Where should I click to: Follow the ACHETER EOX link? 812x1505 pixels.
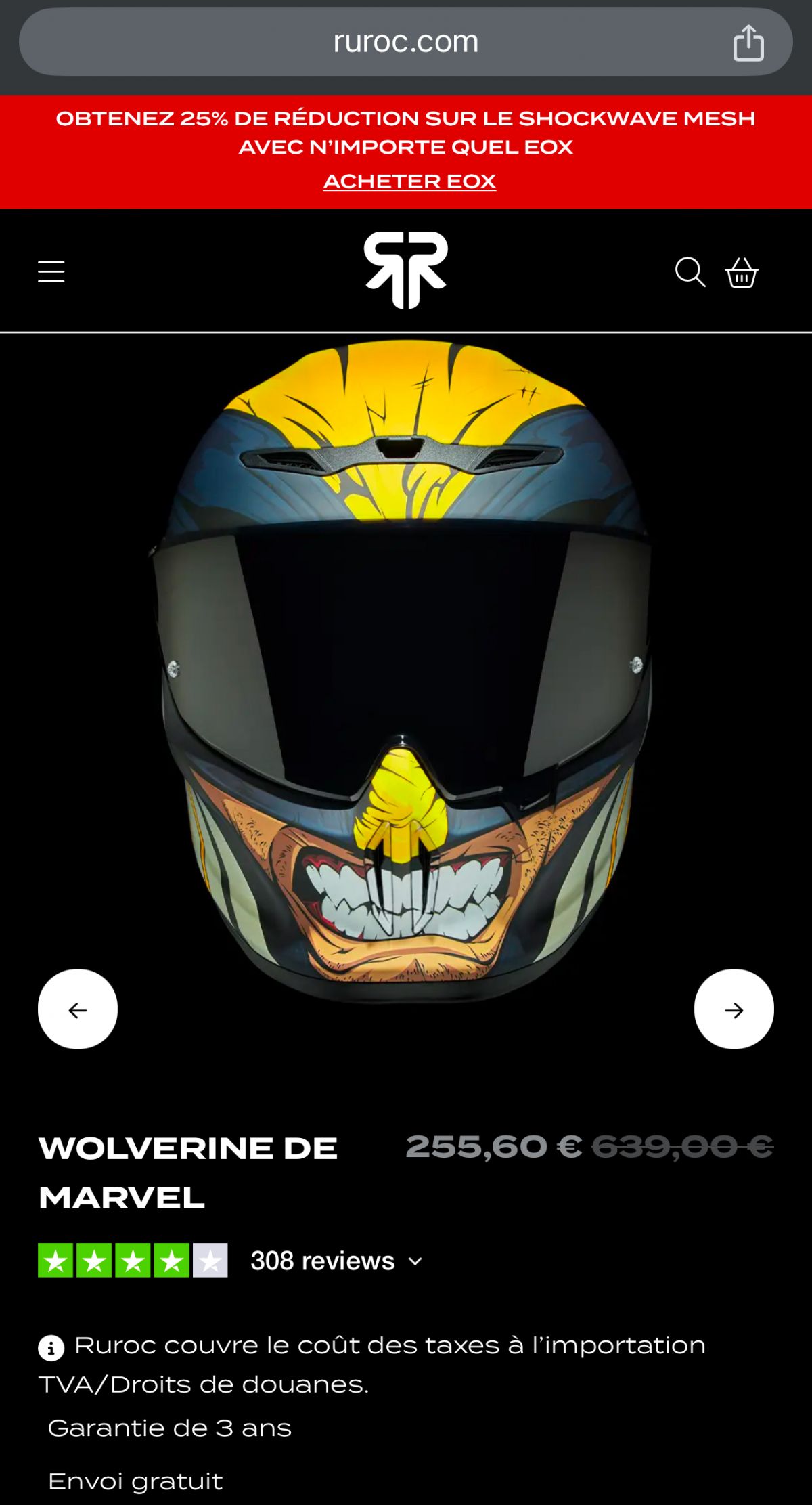[x=409, y=181]
